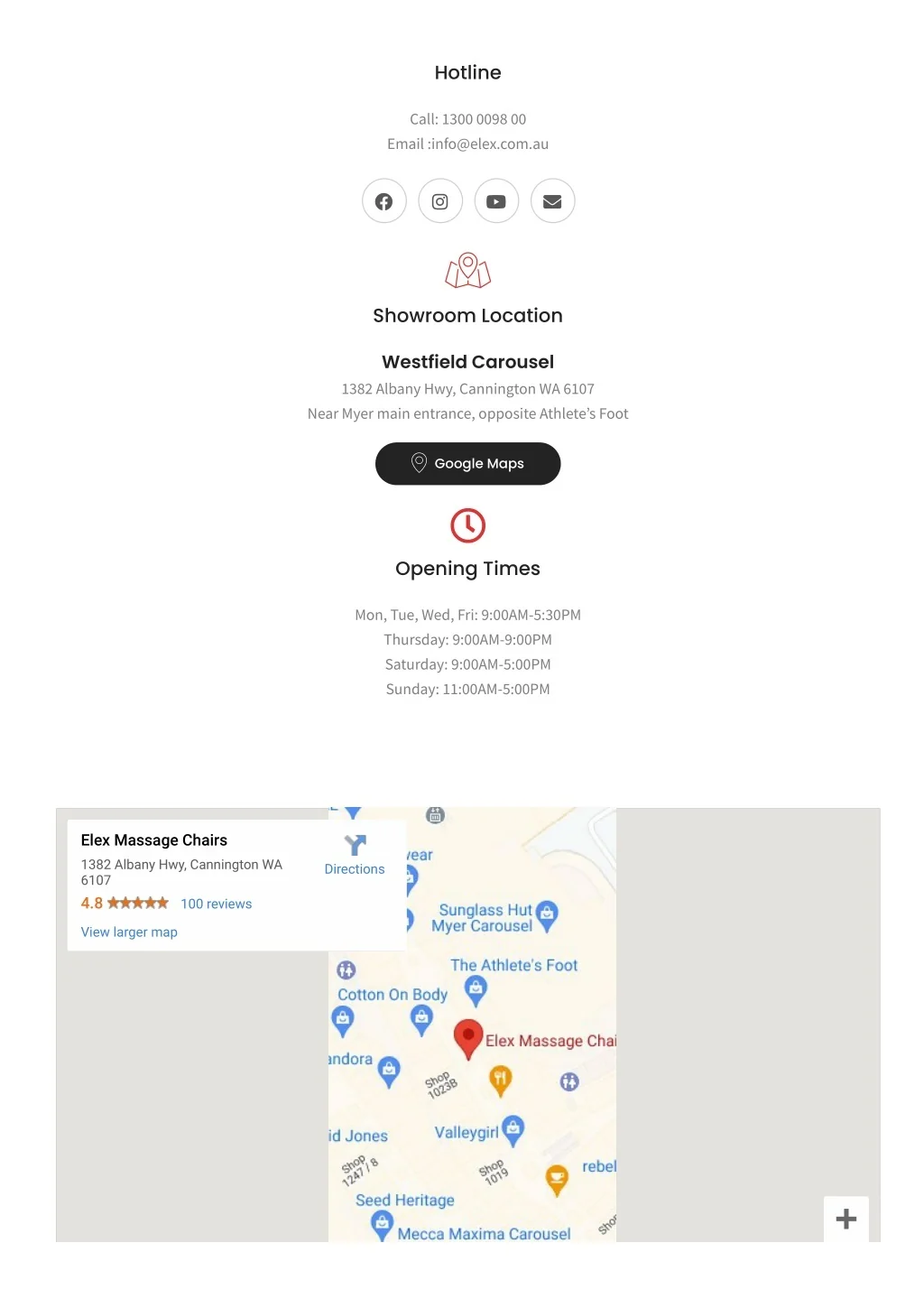Get directions to Elex Massage Chairs
Screen dimensions: 924x1308
[x=355, y=854]
